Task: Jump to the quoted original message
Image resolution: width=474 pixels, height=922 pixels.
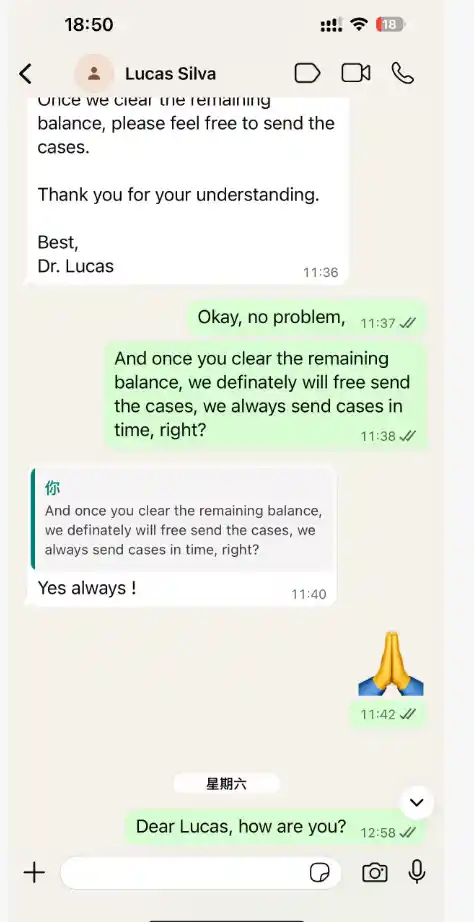Action: [184, 519]
